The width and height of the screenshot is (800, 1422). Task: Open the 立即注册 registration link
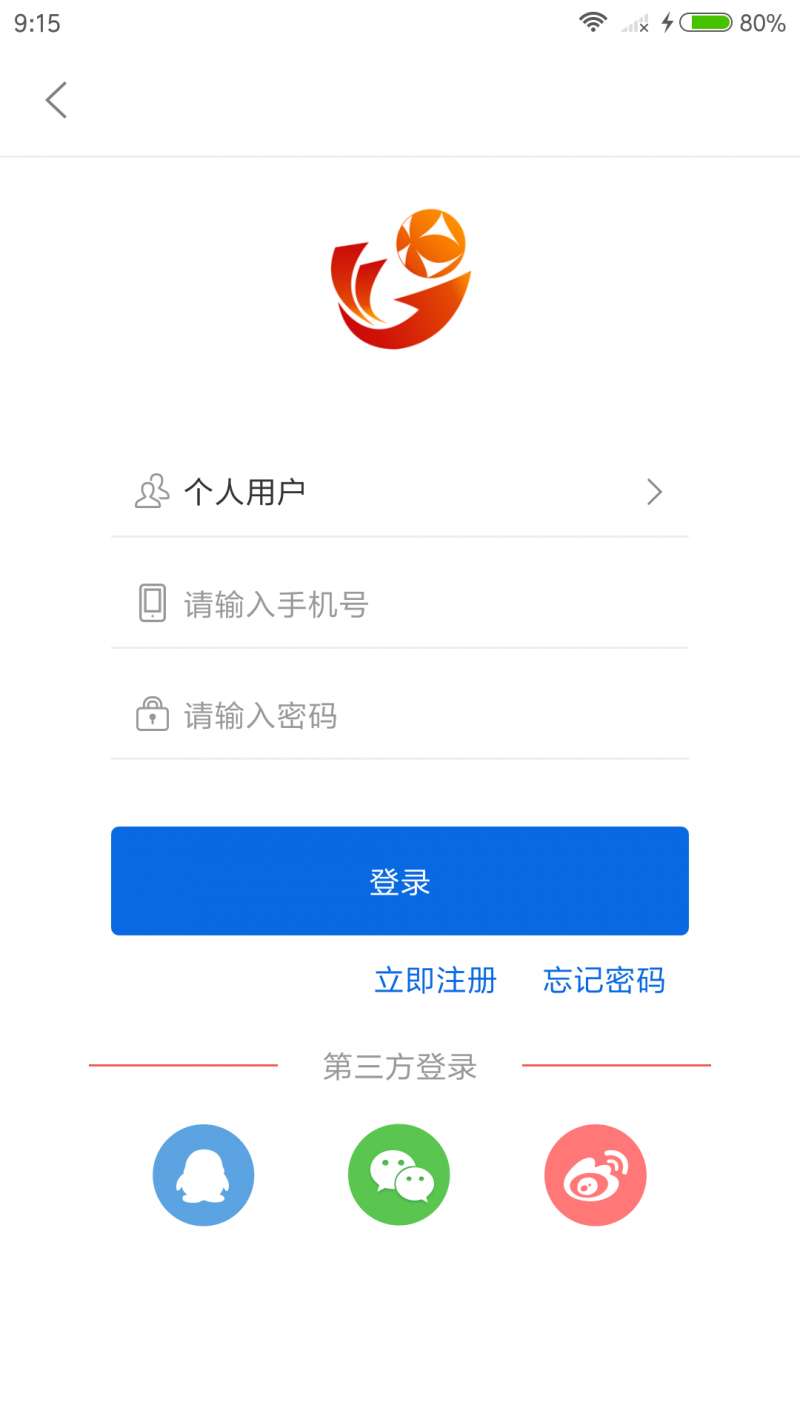tap(435, 980)
